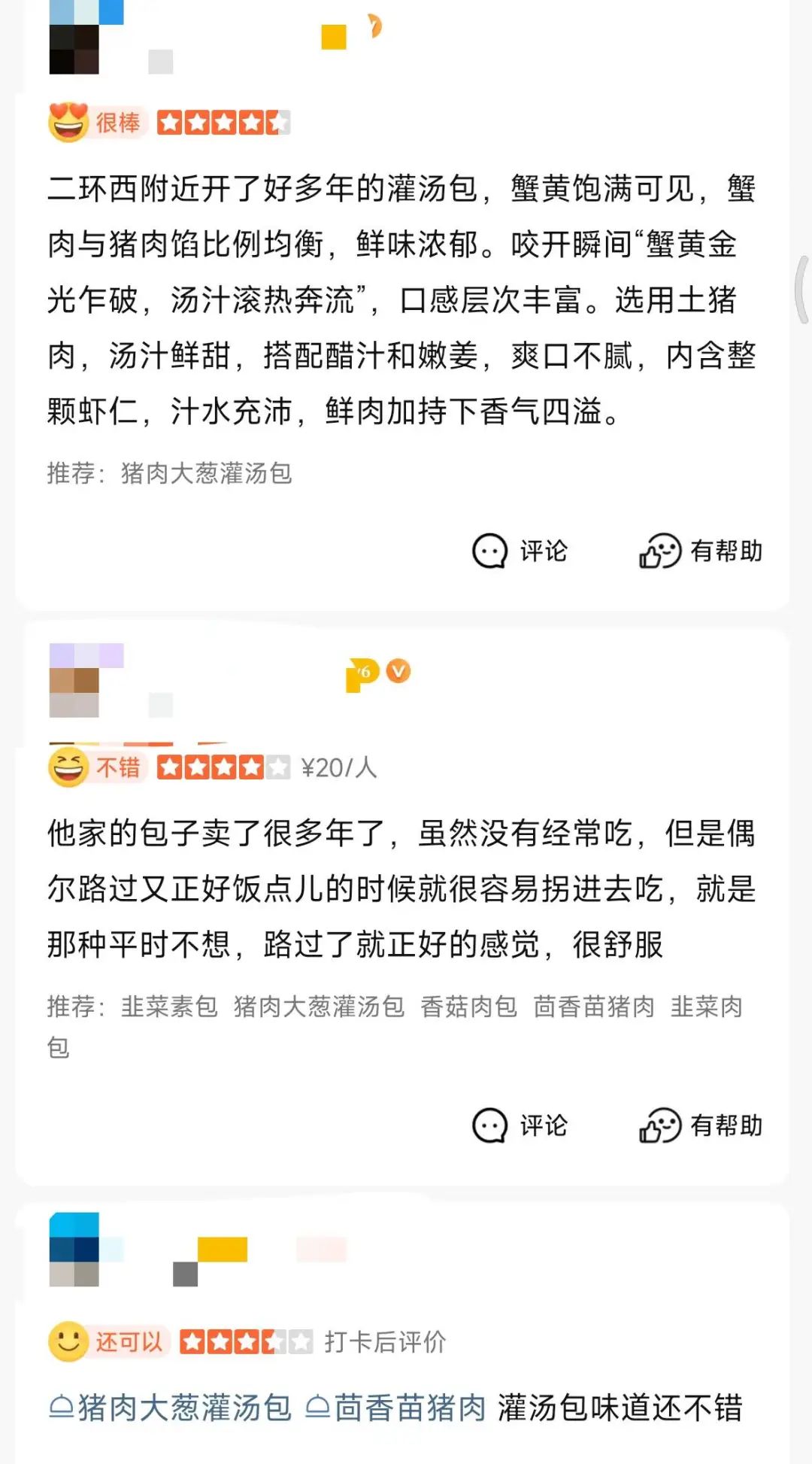Image resolution: width=812 pixels, height=1464 pixels.
Task: Open the review about 他家的包子
Action: [401, 888]
